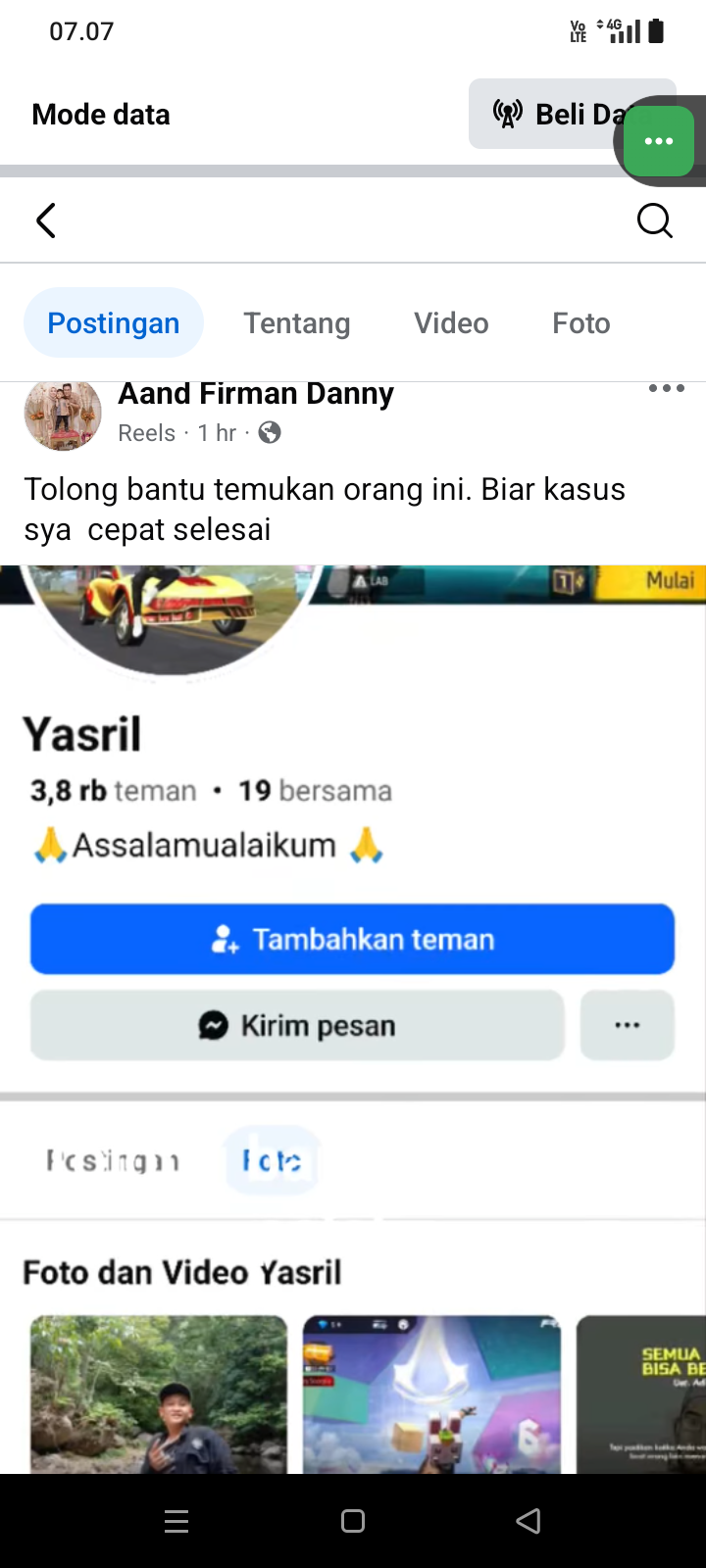Tap the green floating three-dot bubble

pyautogui.click(x=659, y=141)
